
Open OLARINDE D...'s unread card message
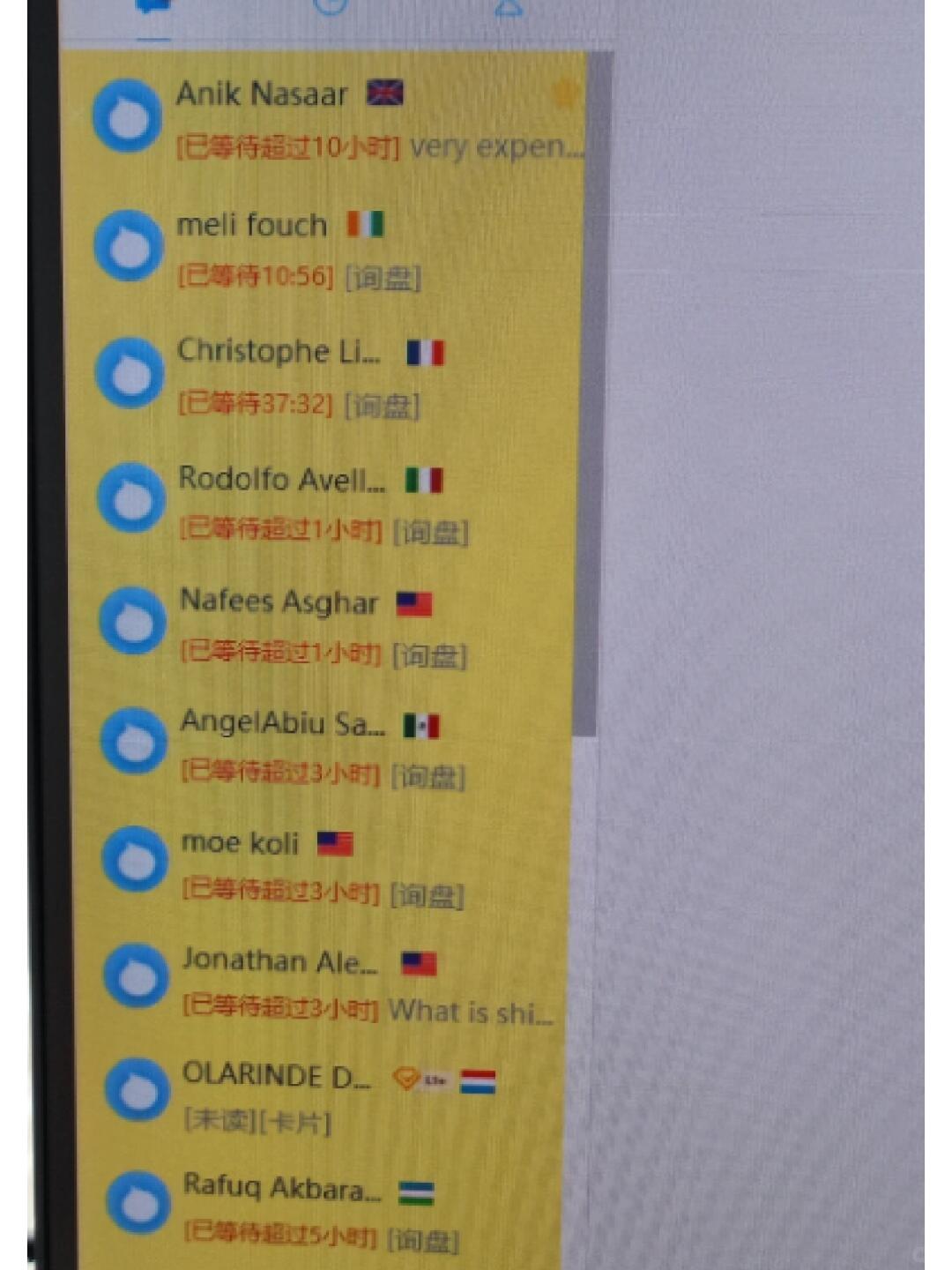(x=335, y=1097)
